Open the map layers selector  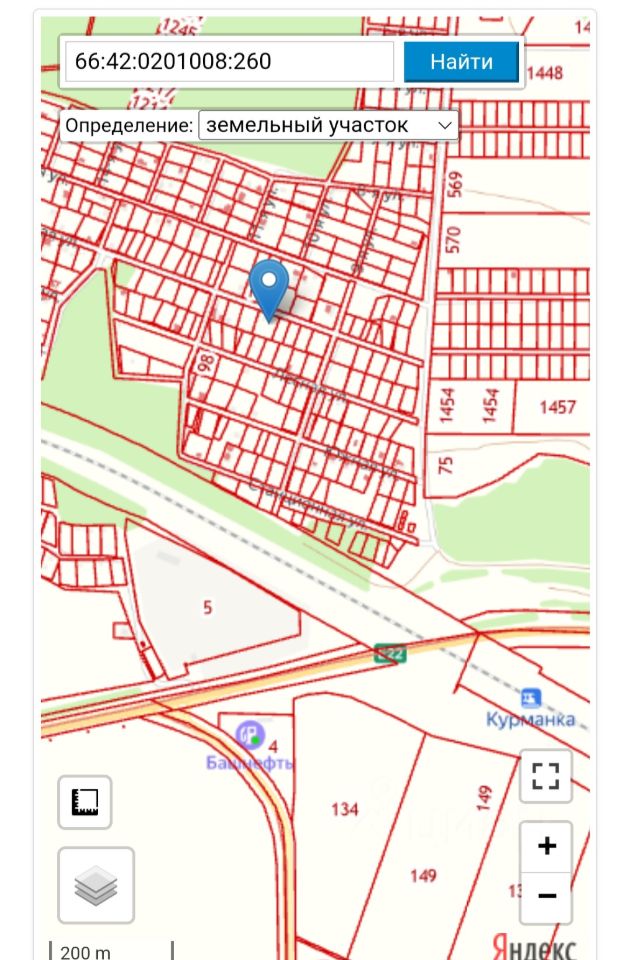[x=96, y=885]
